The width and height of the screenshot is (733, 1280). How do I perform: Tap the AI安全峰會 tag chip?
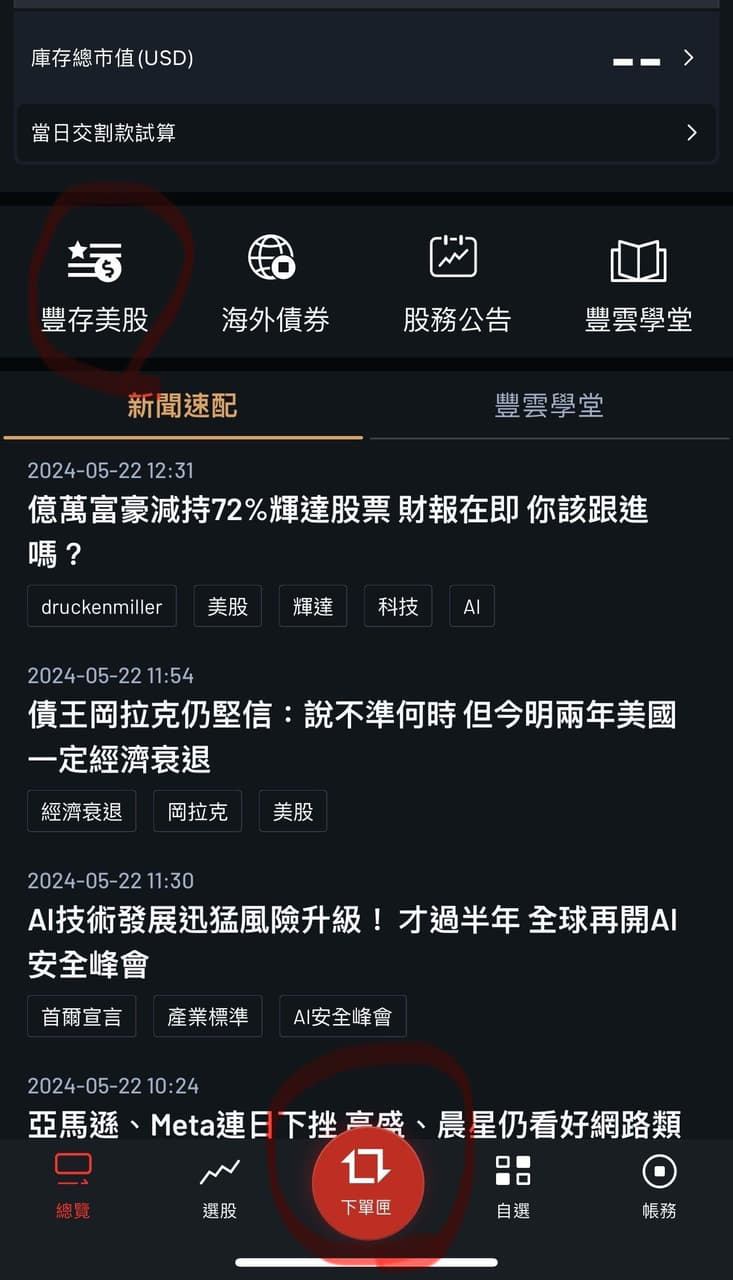point(342,1016)
